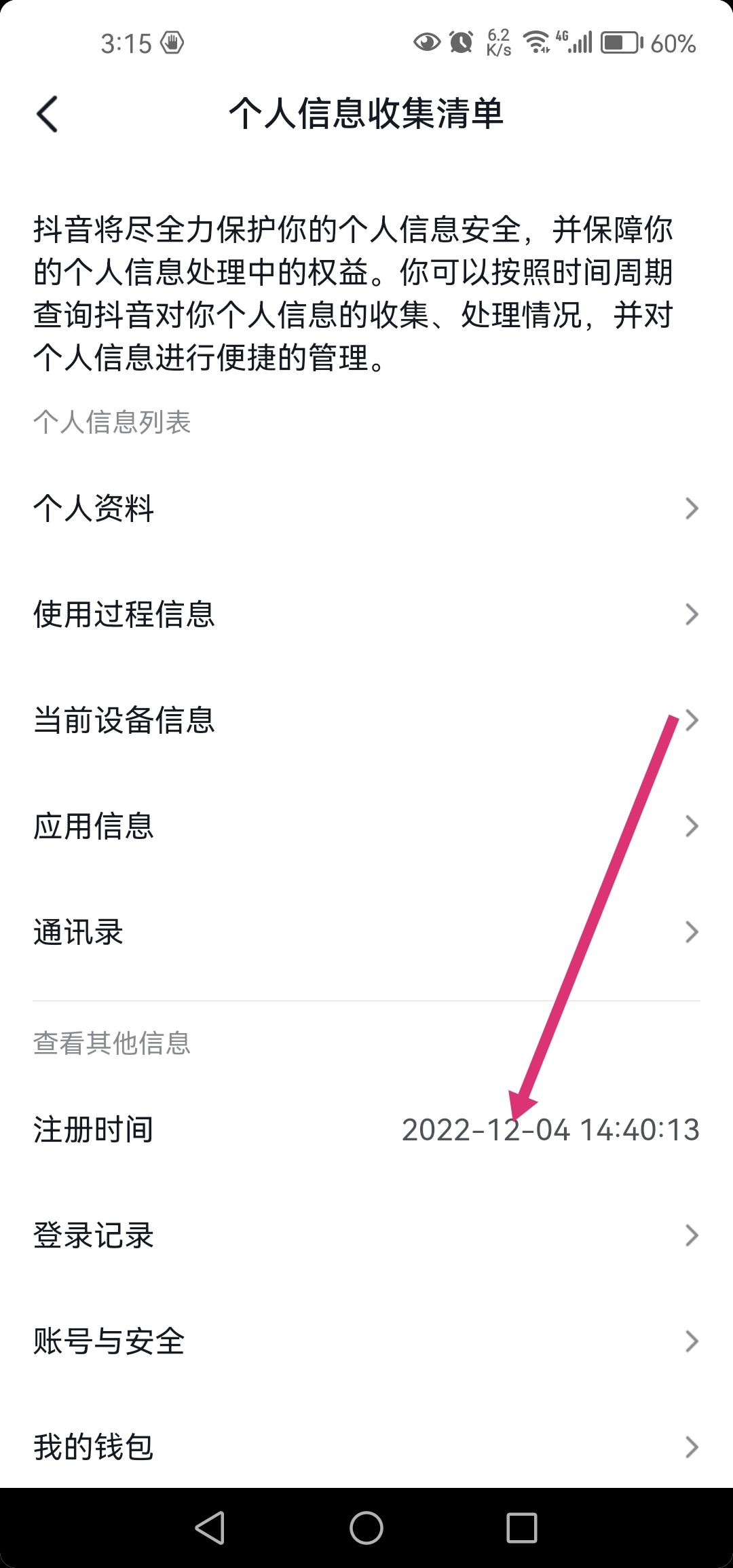Screen dimensions: 733x1568
Task: View 应用信息 details
Action: pos(366,827)
